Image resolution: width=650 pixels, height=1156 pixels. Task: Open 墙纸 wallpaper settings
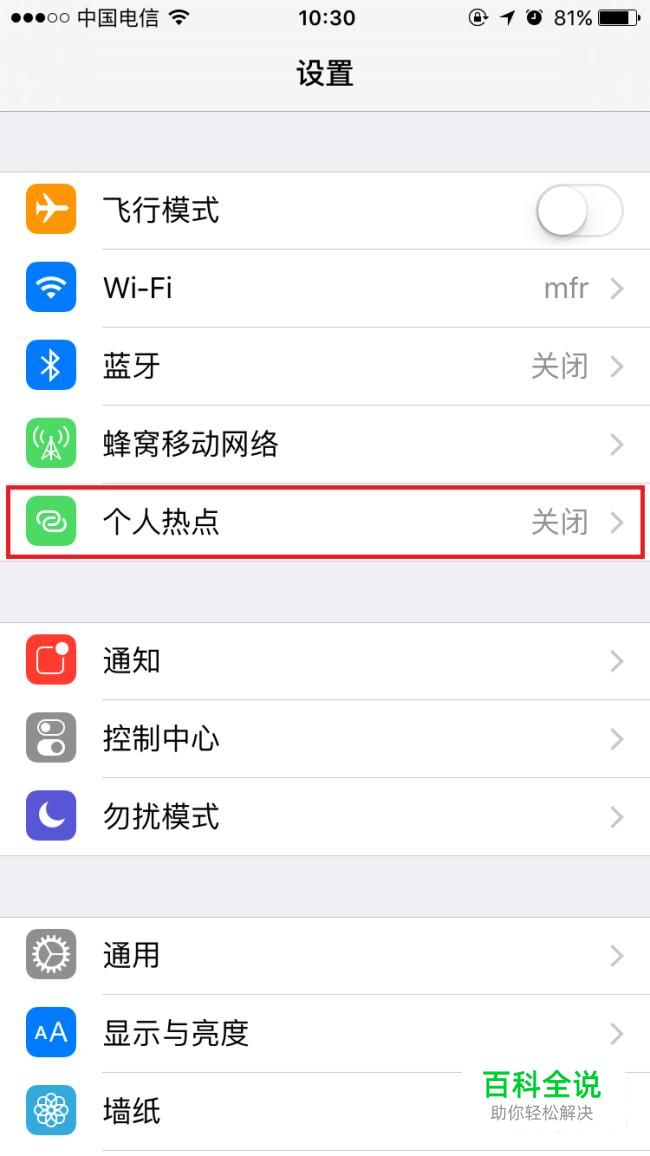pyautogui.click(x=325, y=1112)
